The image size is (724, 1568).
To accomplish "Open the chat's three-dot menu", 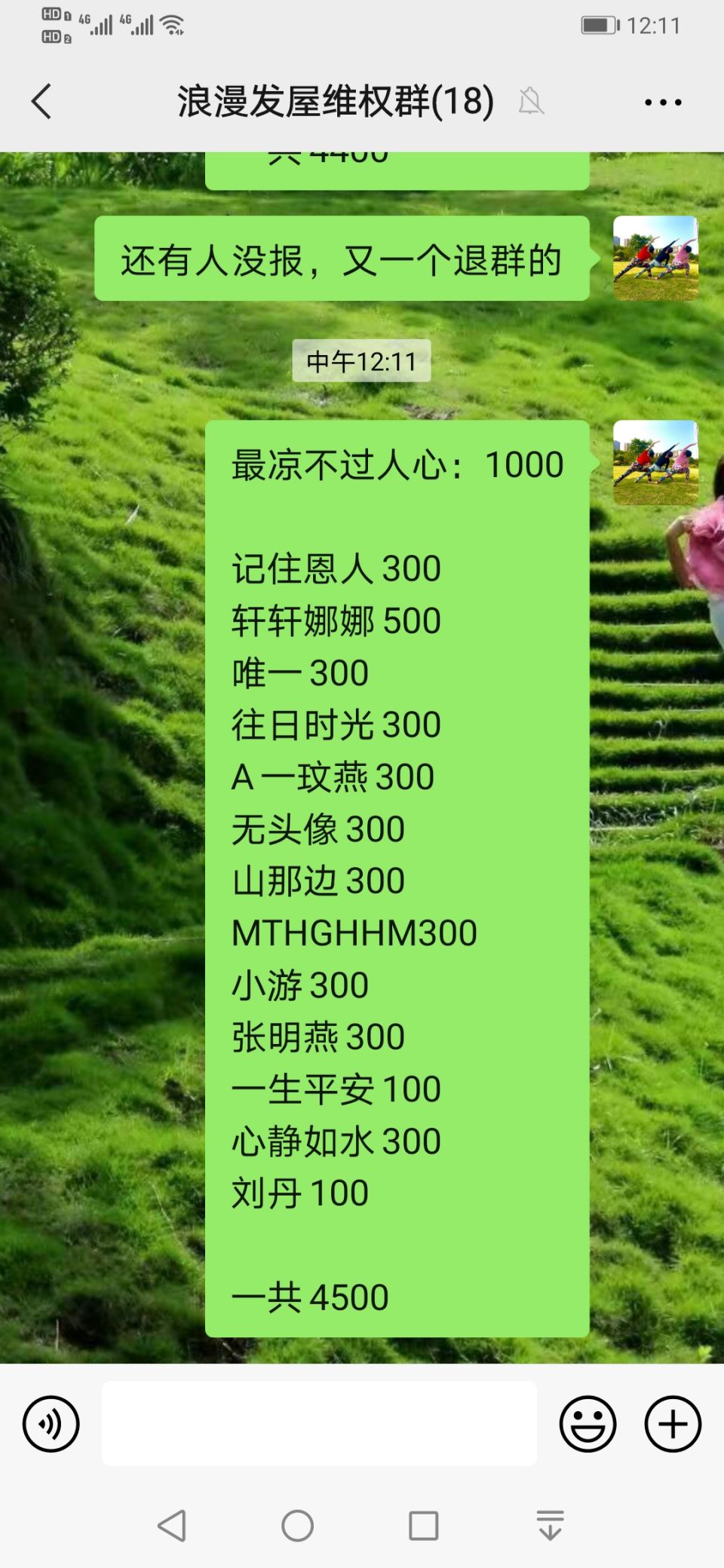I will pyautogui.click(x=663, y=103).
